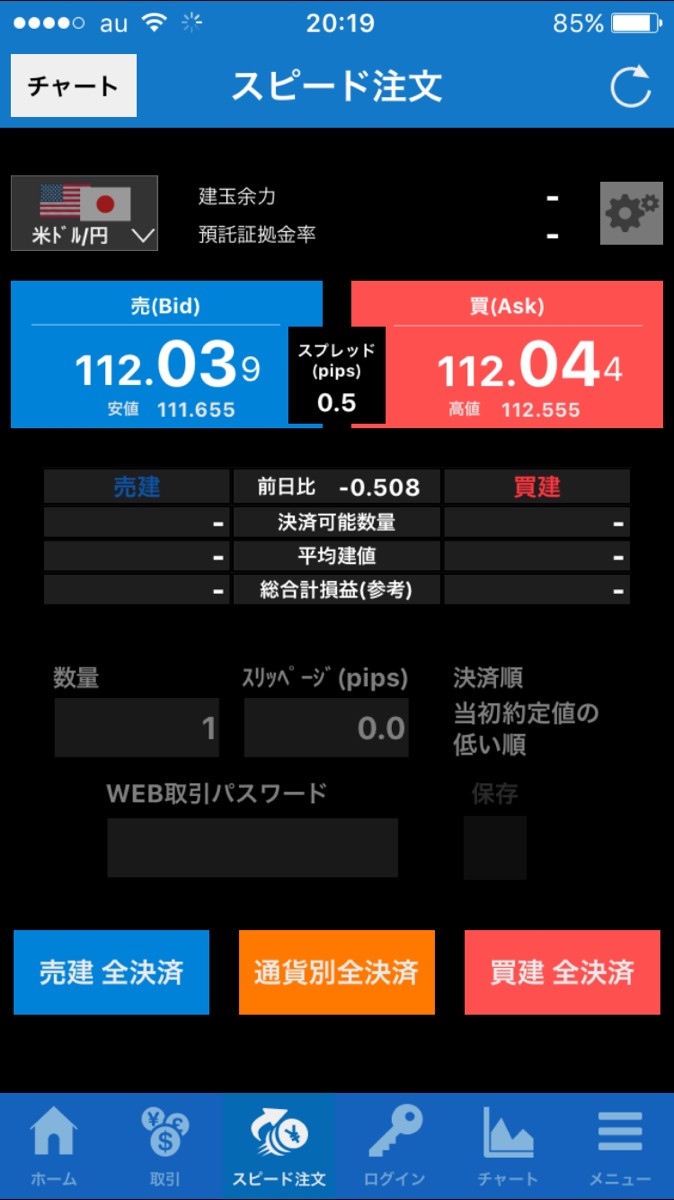The width and height of the screenshot is (674, 1200).
Task: Tap the チャート button in the header
Action: [x=73, y=86]
